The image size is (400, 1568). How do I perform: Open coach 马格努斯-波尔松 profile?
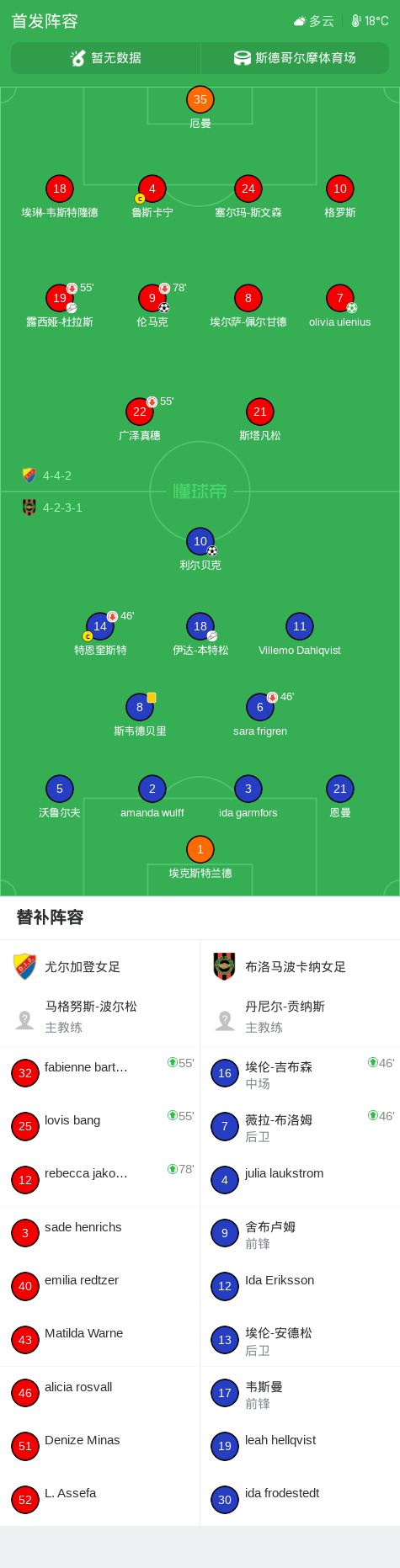(100, 1017)
